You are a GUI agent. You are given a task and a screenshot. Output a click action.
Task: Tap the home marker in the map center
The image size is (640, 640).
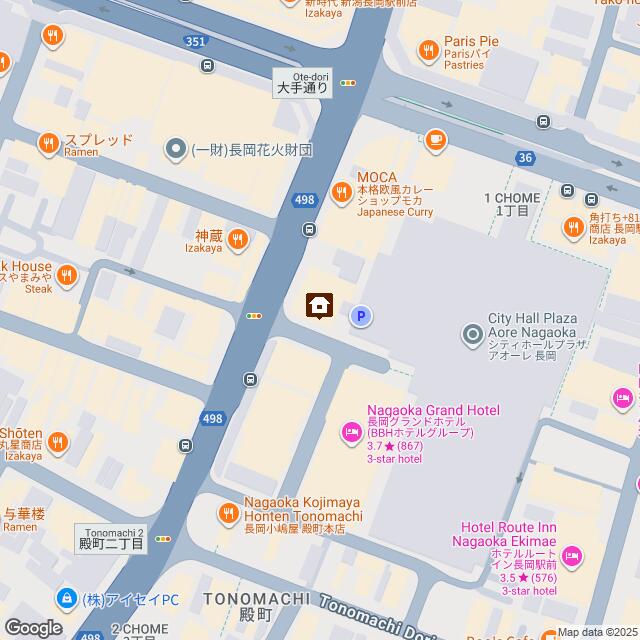click(x=319, y=304)
